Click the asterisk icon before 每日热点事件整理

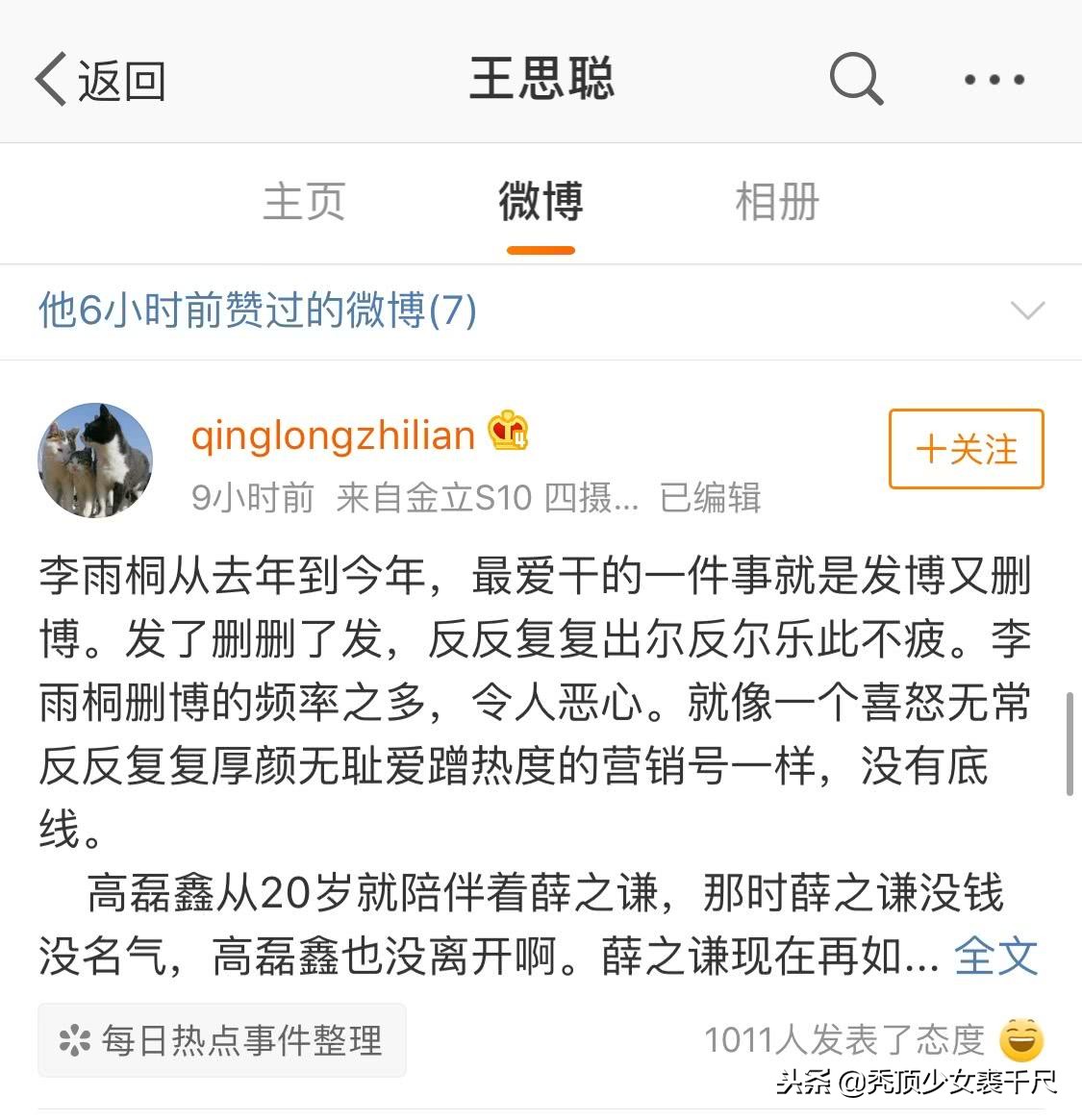pyautogui.click(x=75, y=1040)
